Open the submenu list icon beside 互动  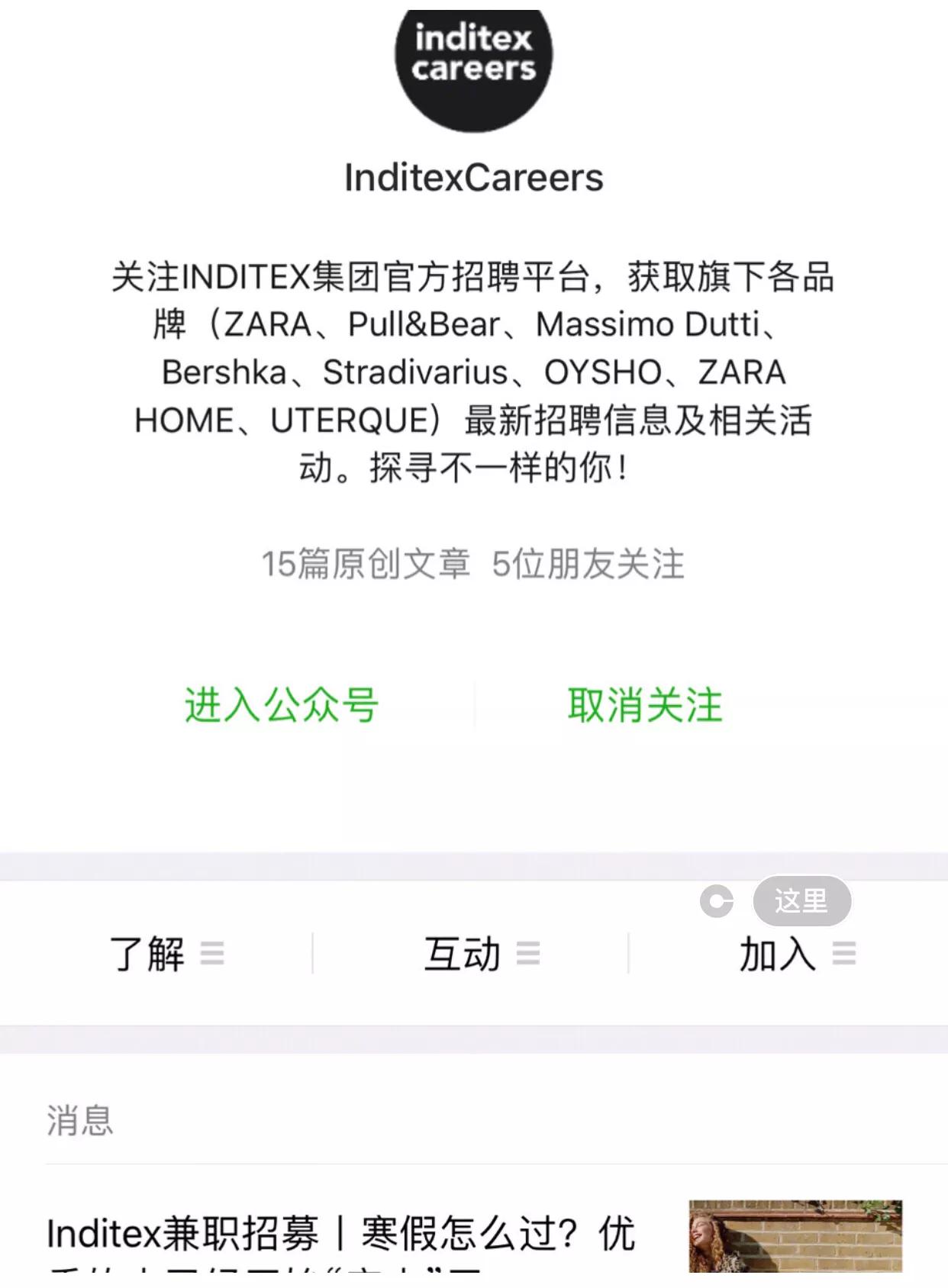[530, 952]
